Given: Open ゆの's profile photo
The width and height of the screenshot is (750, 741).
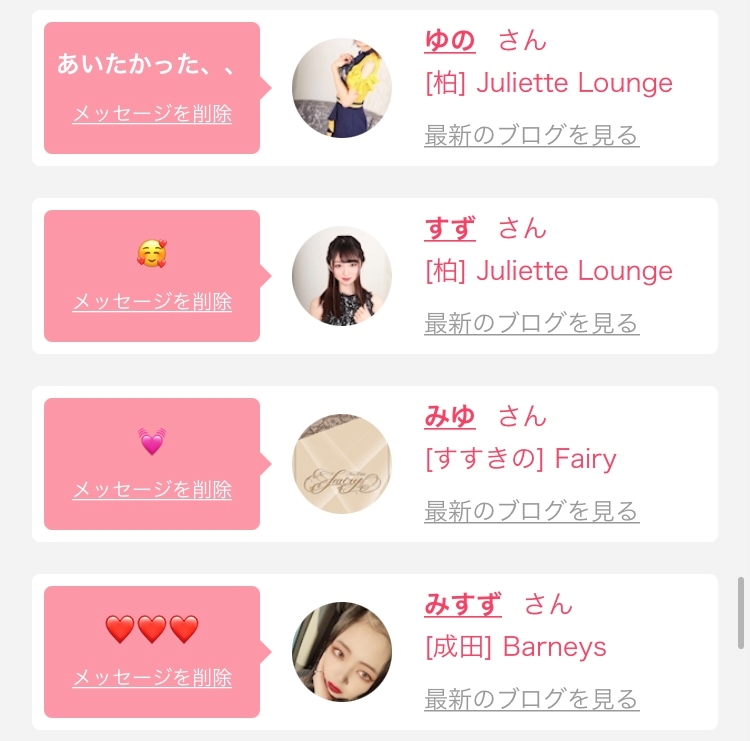Looking at the screenshot, I should tap(342, 88).
